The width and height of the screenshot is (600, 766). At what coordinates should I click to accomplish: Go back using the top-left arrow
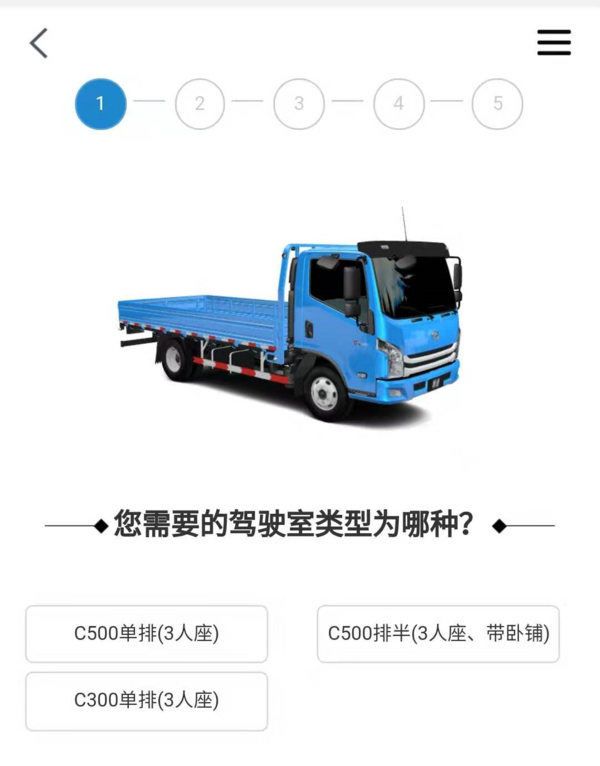pos(39,43)
